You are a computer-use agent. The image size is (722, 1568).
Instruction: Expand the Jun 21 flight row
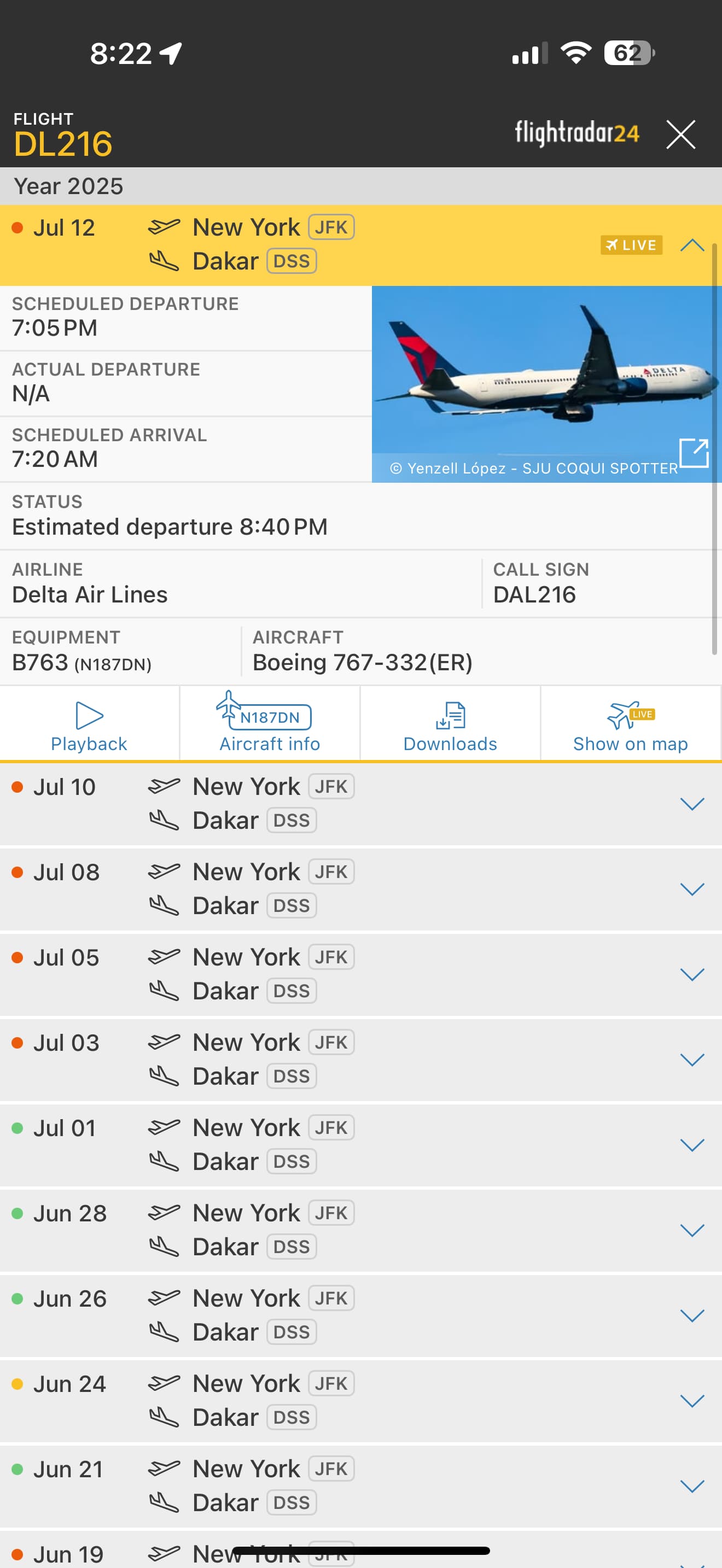(x=691, y=1485)
